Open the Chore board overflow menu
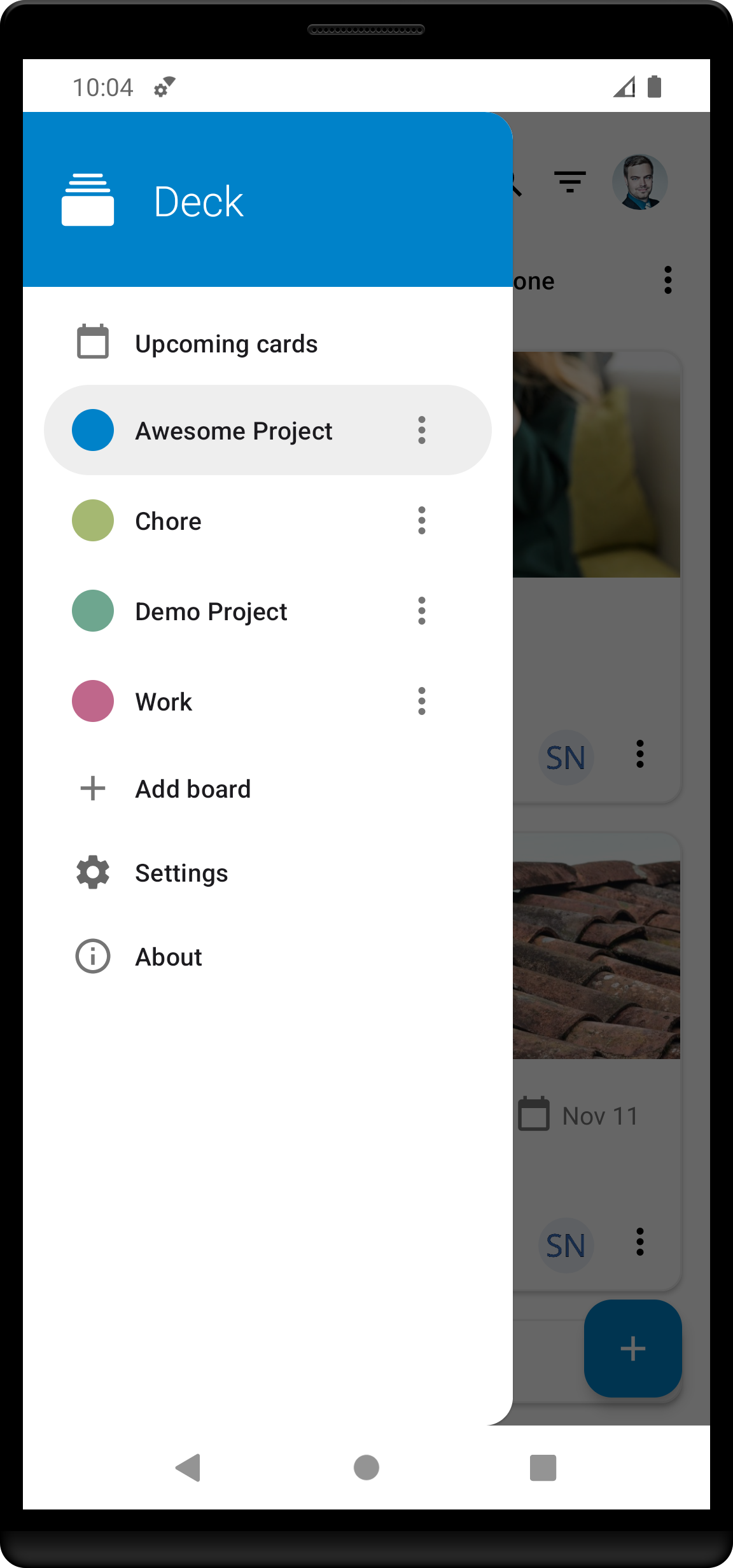Image resolution: width=733 pixels, height=1568 pixels. pyautogui.click(x=421, y=521)
